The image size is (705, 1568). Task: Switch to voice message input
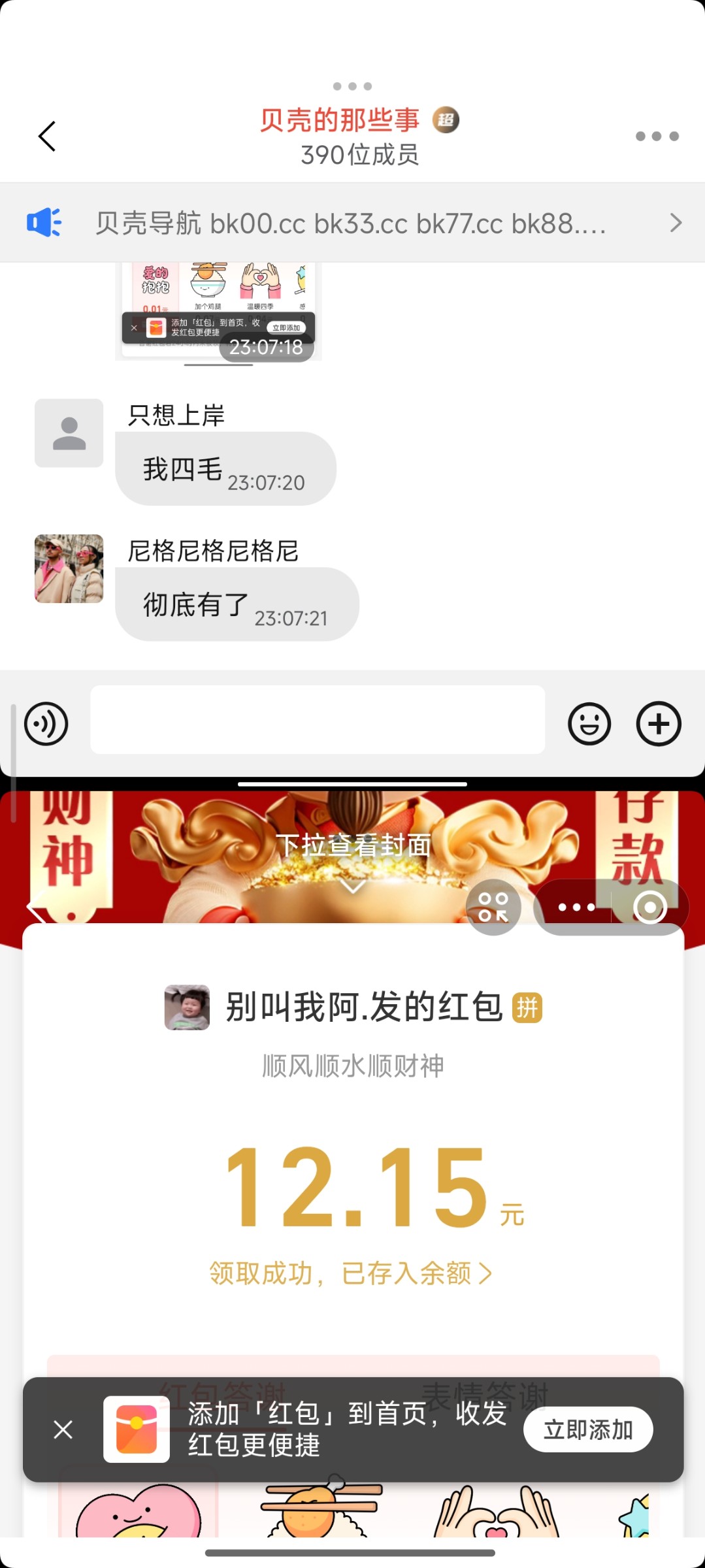pyautogui.click(x=46, y=724)
